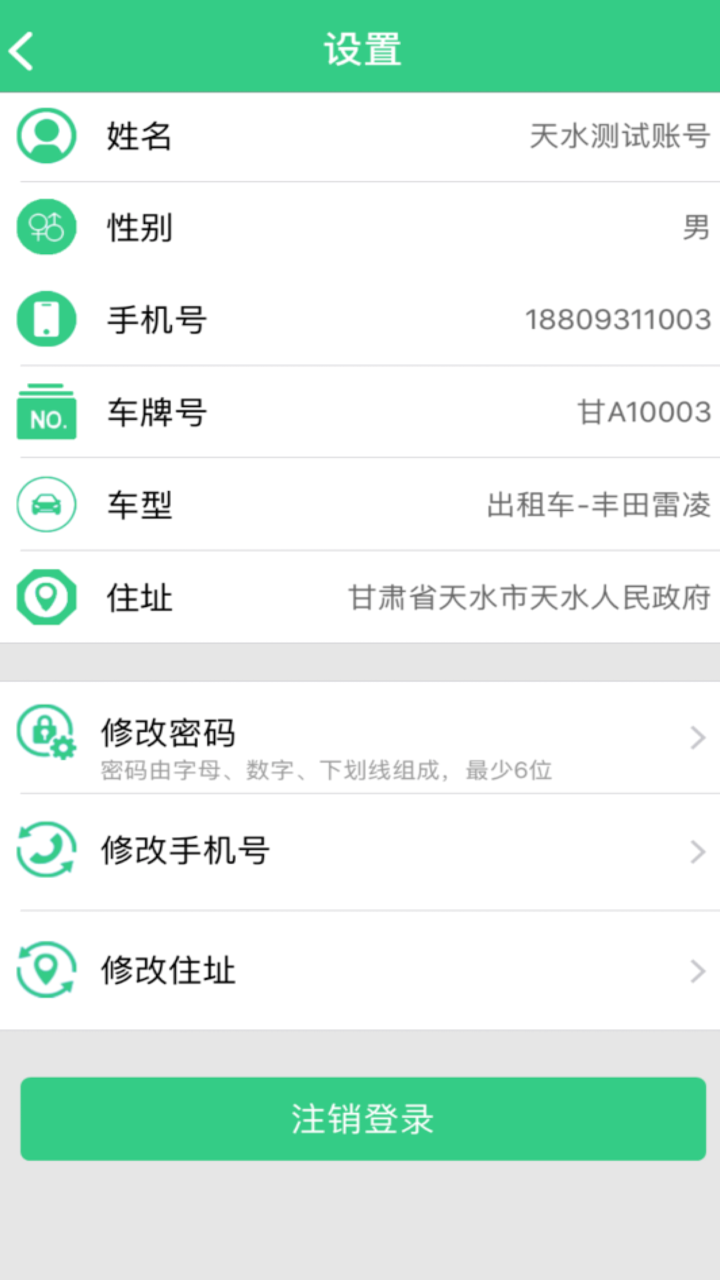Click the NO. license plate icon
The image size is (720, 1280).
pos(46,412)
